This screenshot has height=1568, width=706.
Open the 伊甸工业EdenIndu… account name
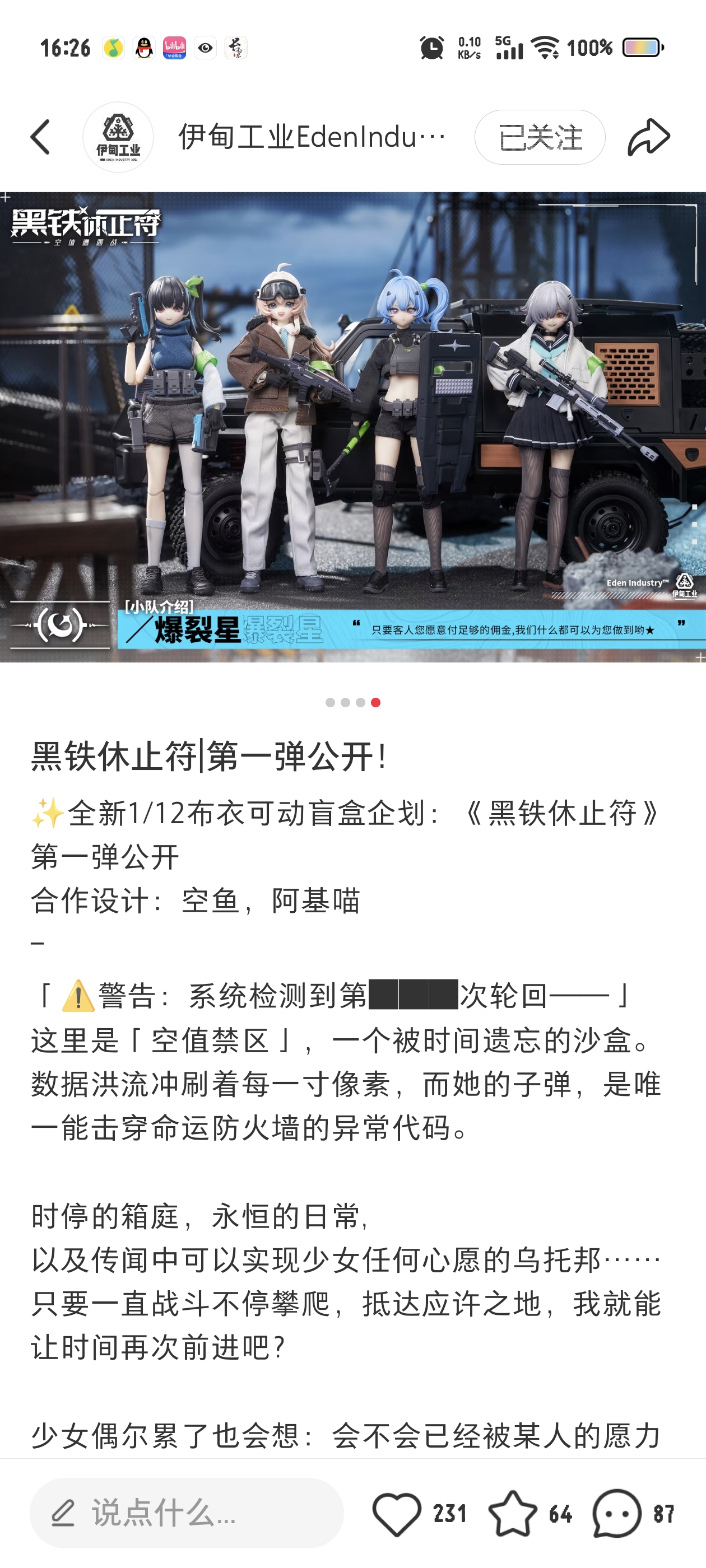tap(312, 137)
